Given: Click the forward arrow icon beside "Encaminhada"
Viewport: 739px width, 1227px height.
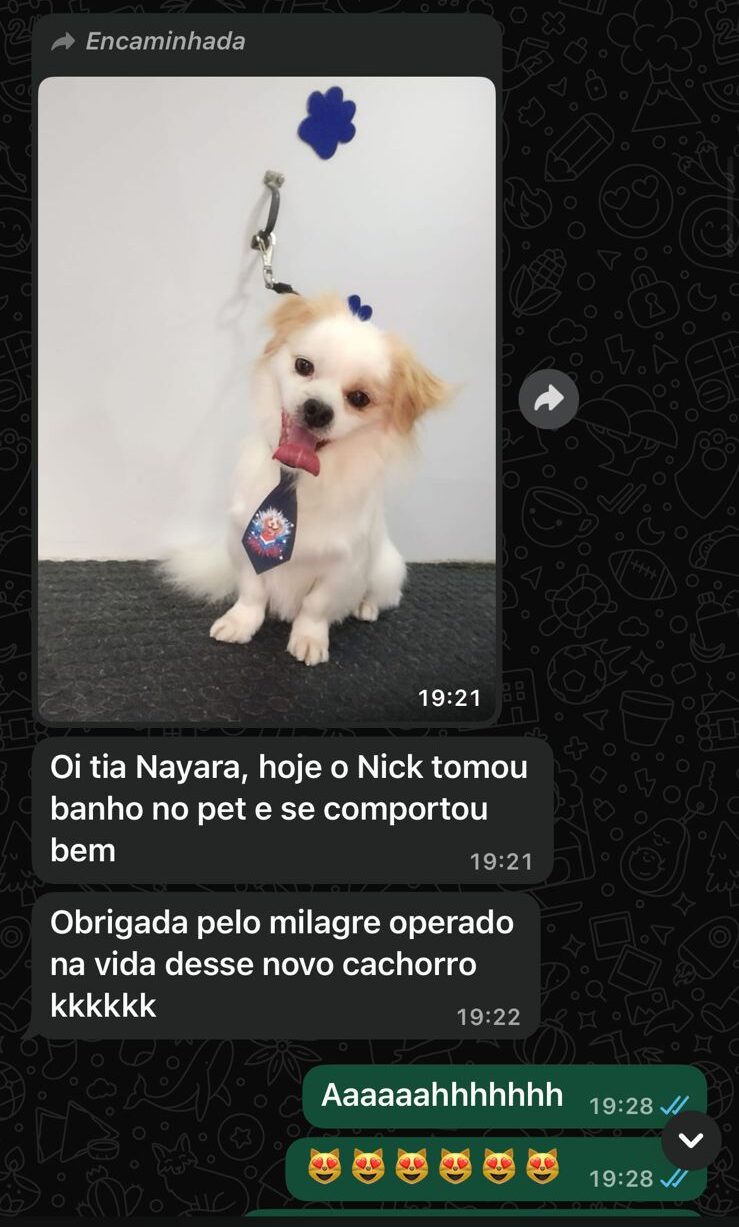Looking at the screenshot, I should tap(64, 41).
